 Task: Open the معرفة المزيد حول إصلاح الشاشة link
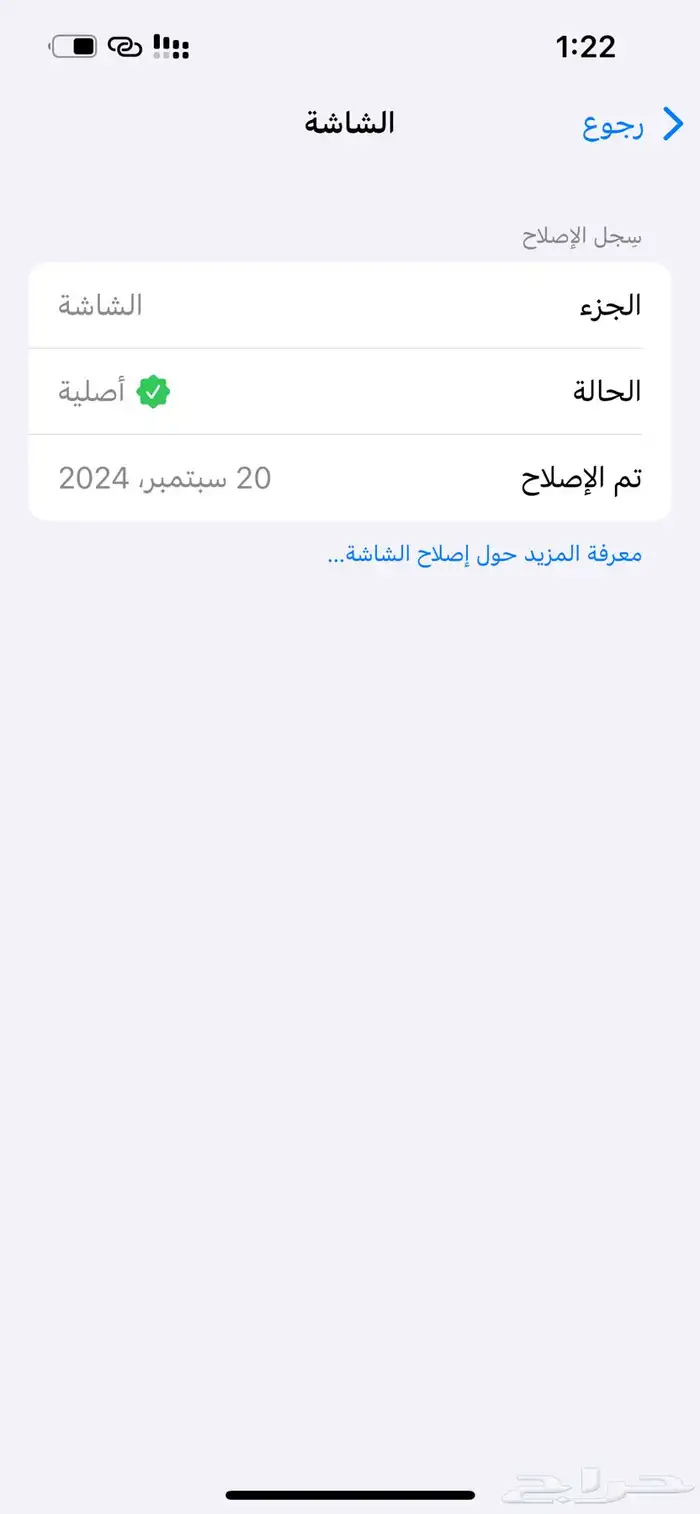pyautogui.click(x=484, y=555)
